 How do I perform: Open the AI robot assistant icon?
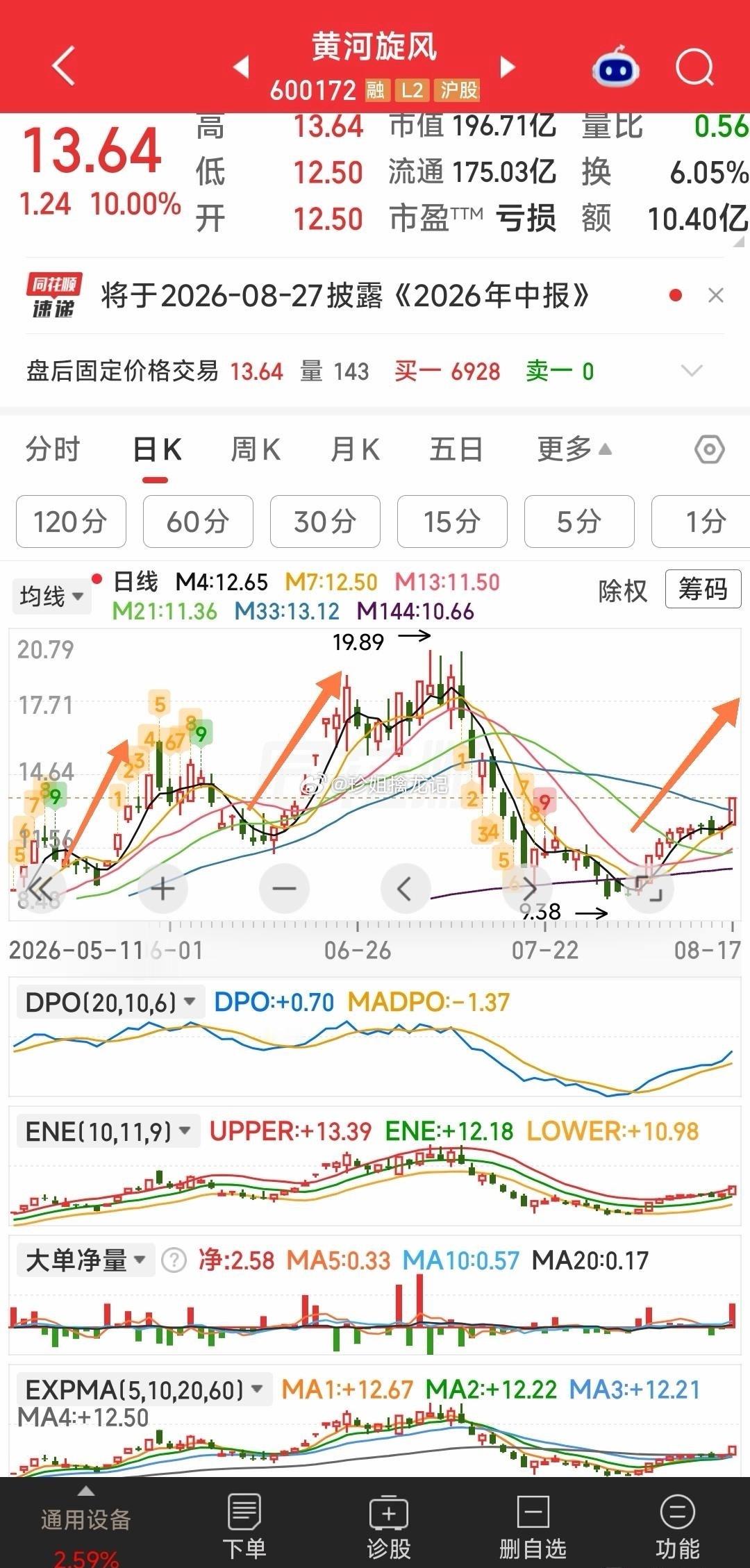click(615, 67)
